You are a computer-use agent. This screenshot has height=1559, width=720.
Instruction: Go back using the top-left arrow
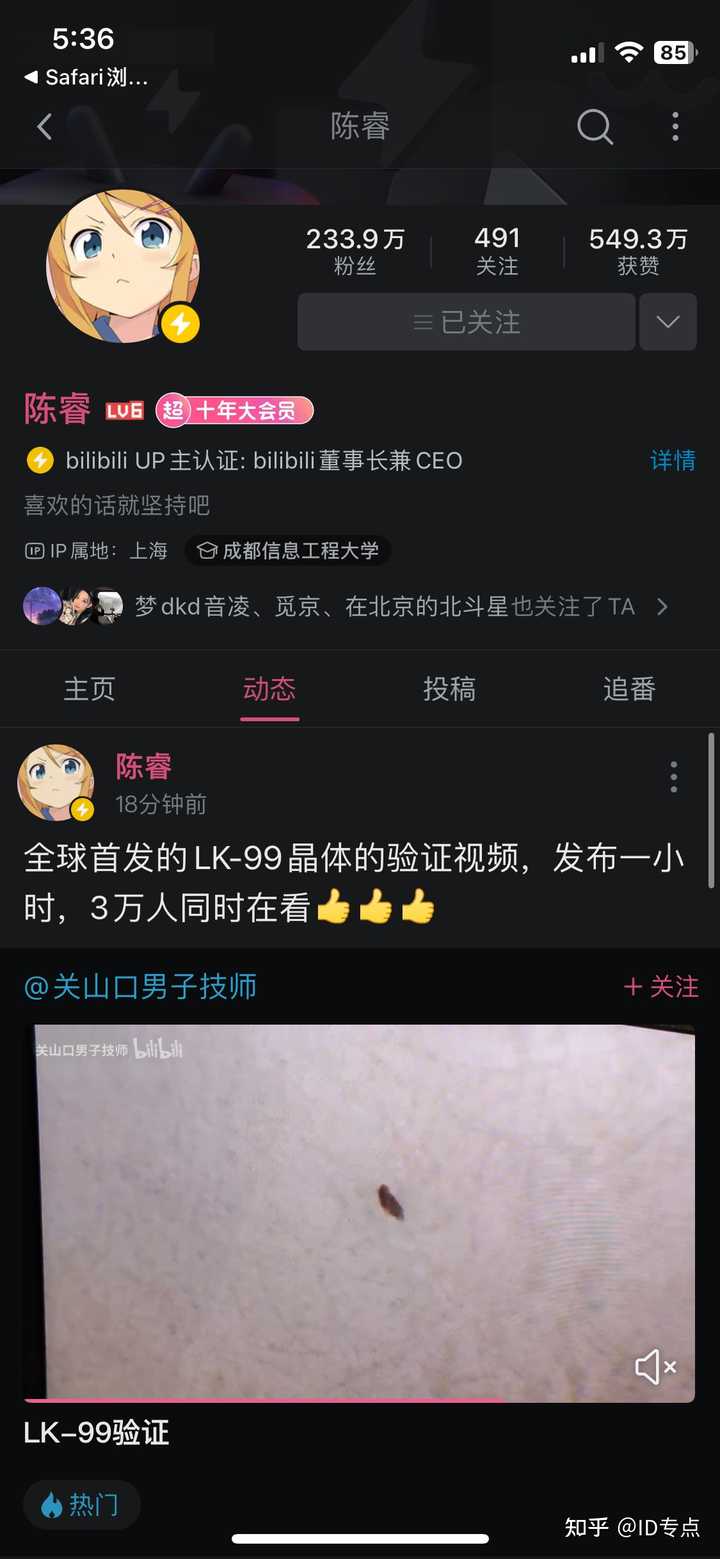[44, 127]
